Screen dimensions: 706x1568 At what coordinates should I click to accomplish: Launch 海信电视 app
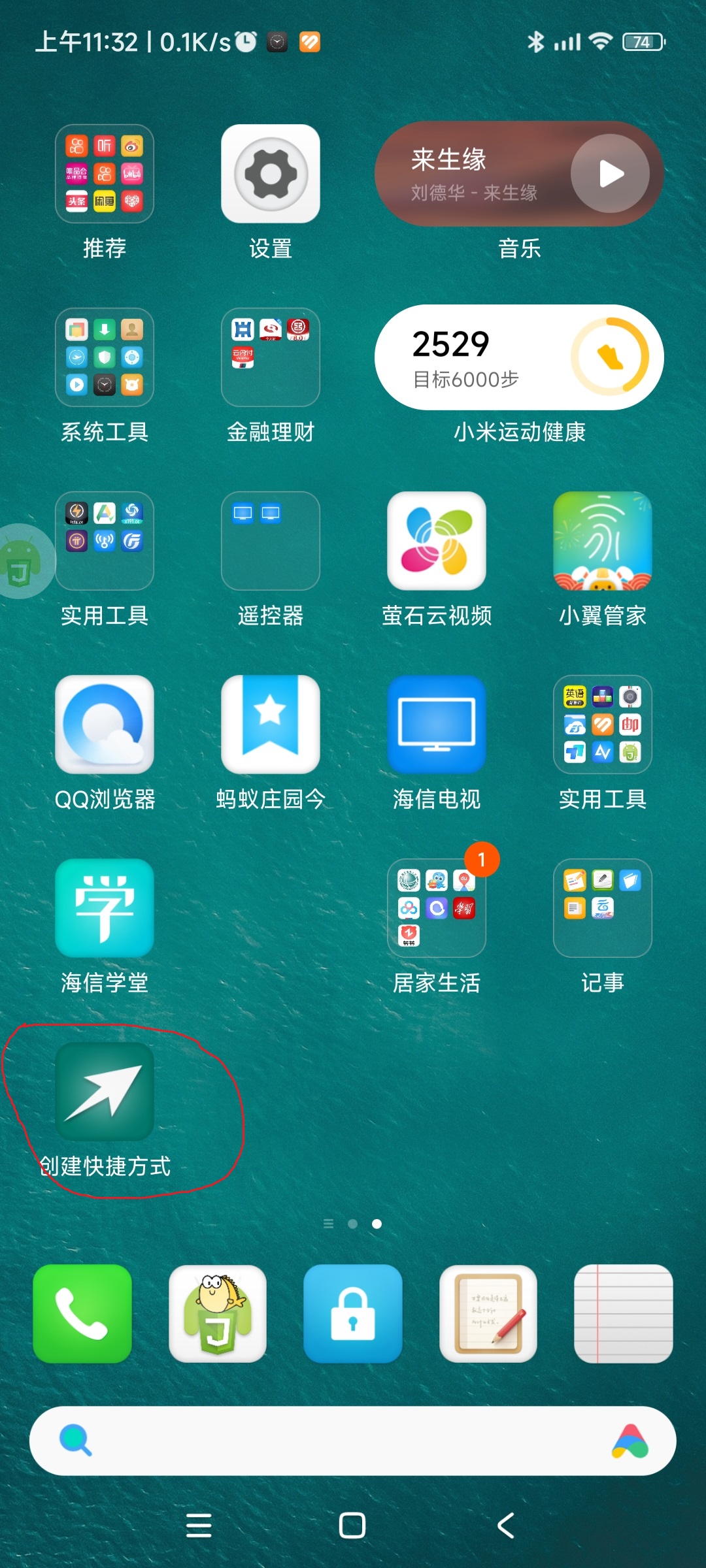(436, 725)
